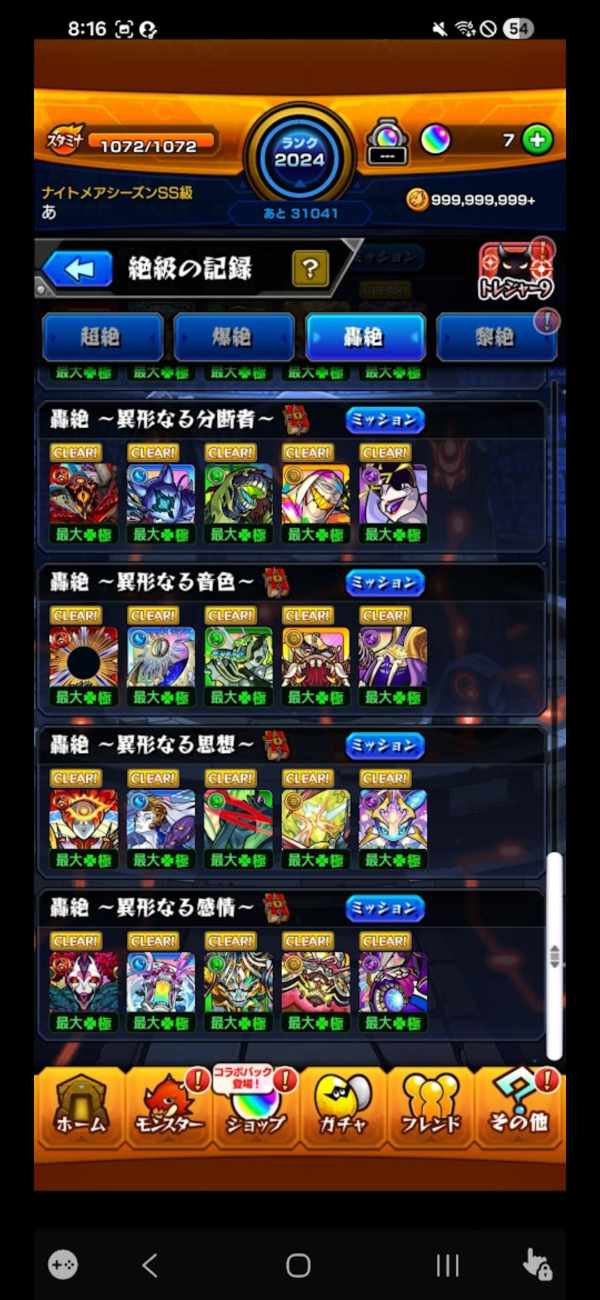The width and height of the screenshot is (600, 1300).
Task: Select the 轟絶 tab
Action: [x=365, y=337]
